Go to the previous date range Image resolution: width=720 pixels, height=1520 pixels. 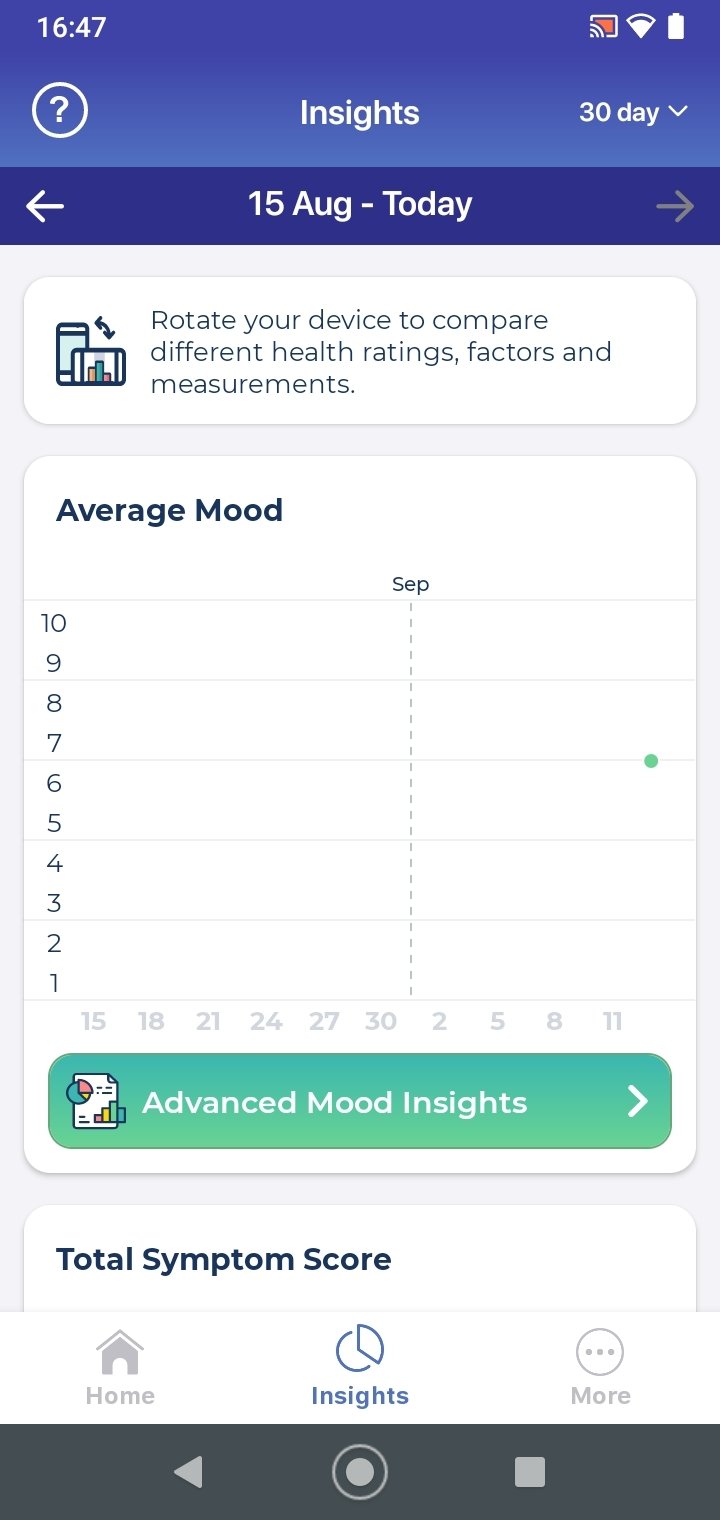(x=45, y=206)
